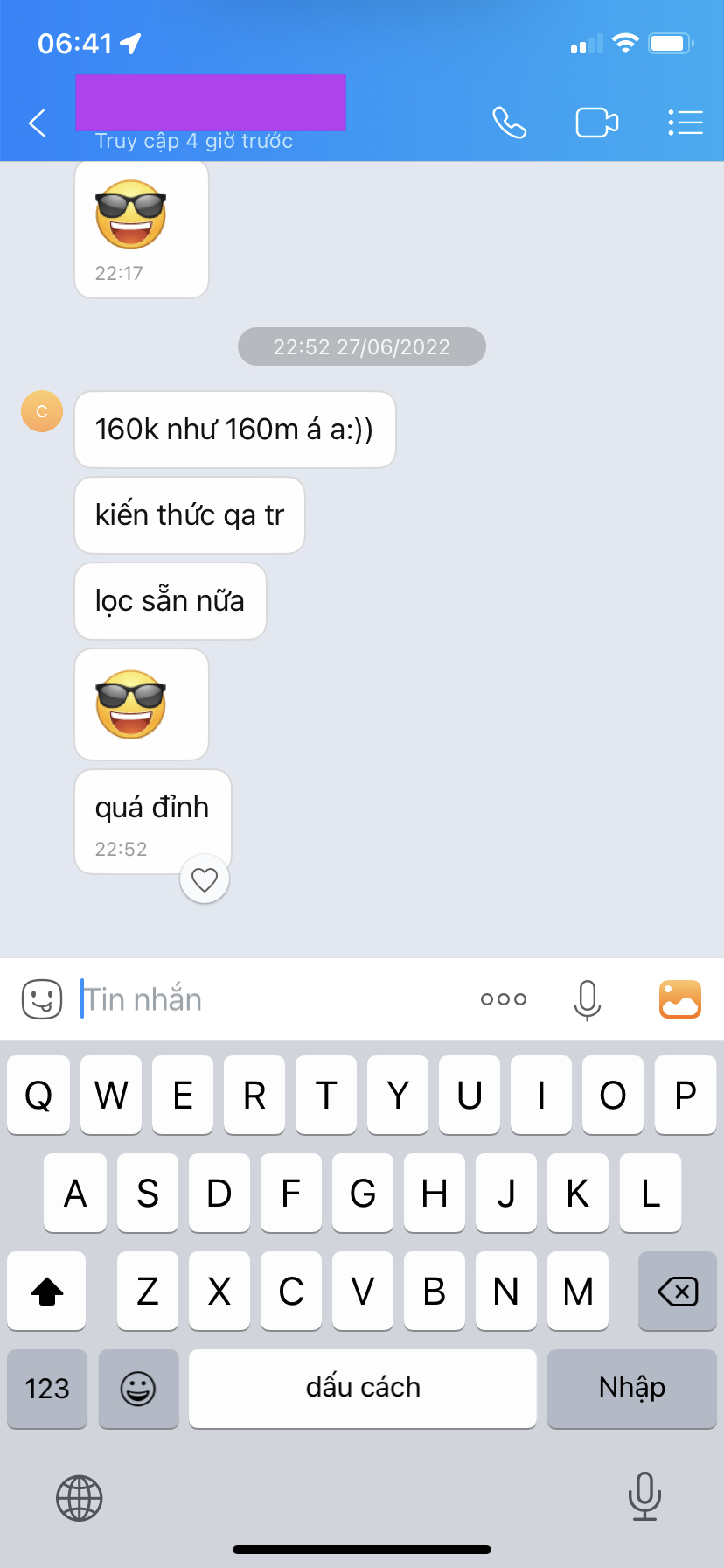Image resolution: width=724 pixels, height=1568 pixels.
Task: Heart-react to the 'quá đỉnh' message
Action: click(x=204, y=878)
